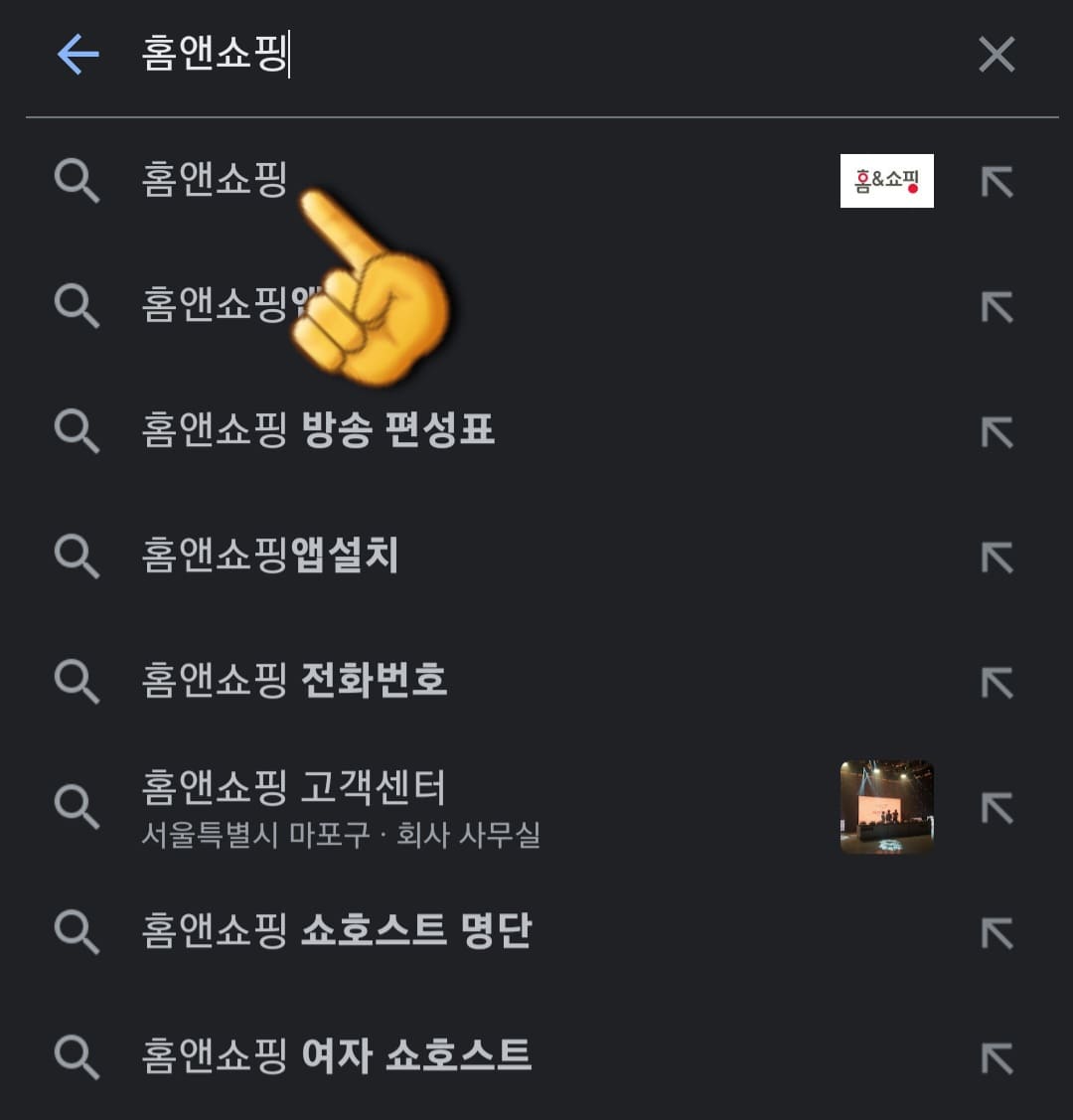
Task: Click the search icon next to 홈앤쇼핑 고객센터
Action: point(77,806)
